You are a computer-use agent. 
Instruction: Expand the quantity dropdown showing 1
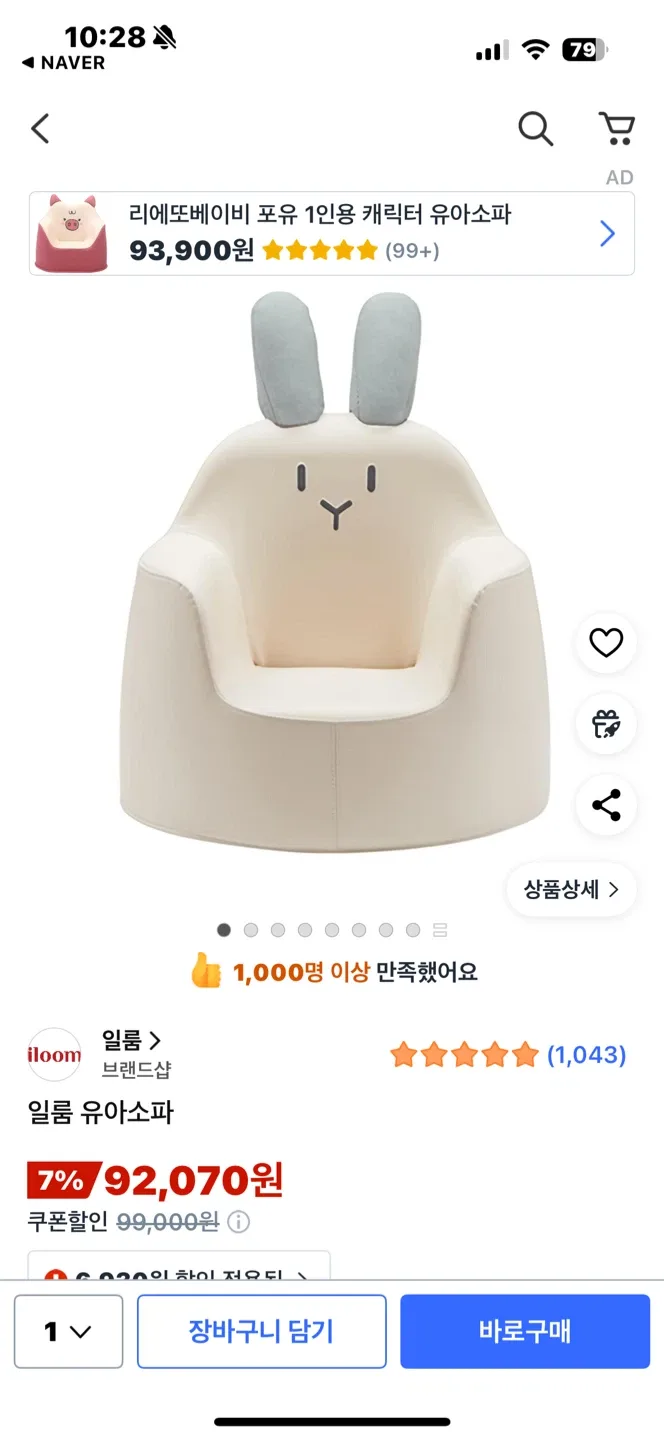68,1331
